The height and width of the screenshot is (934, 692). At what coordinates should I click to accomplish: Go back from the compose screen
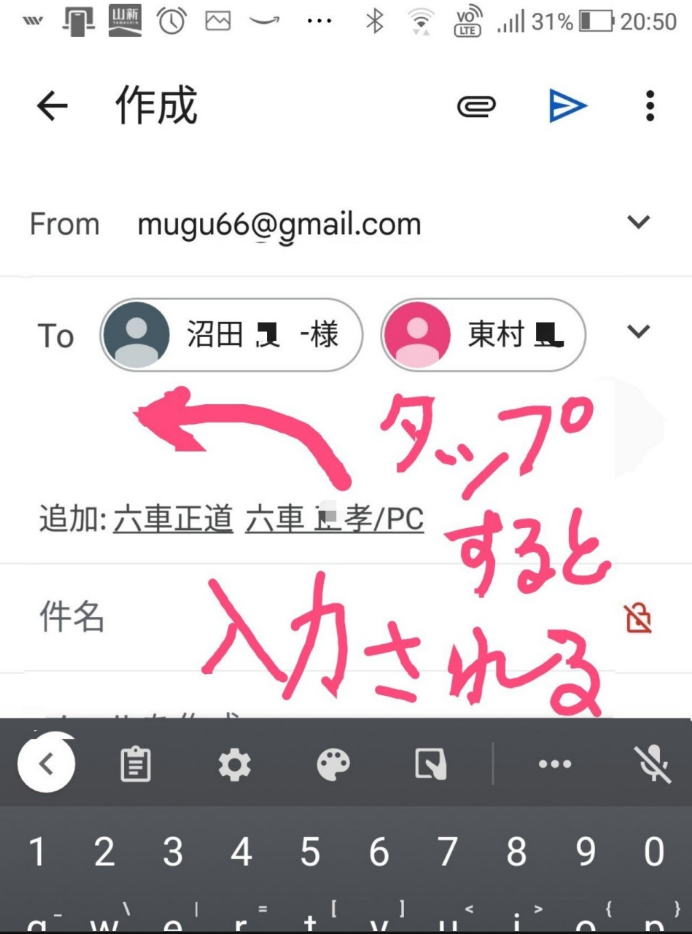pyautogui.click(x=52, y=106)
